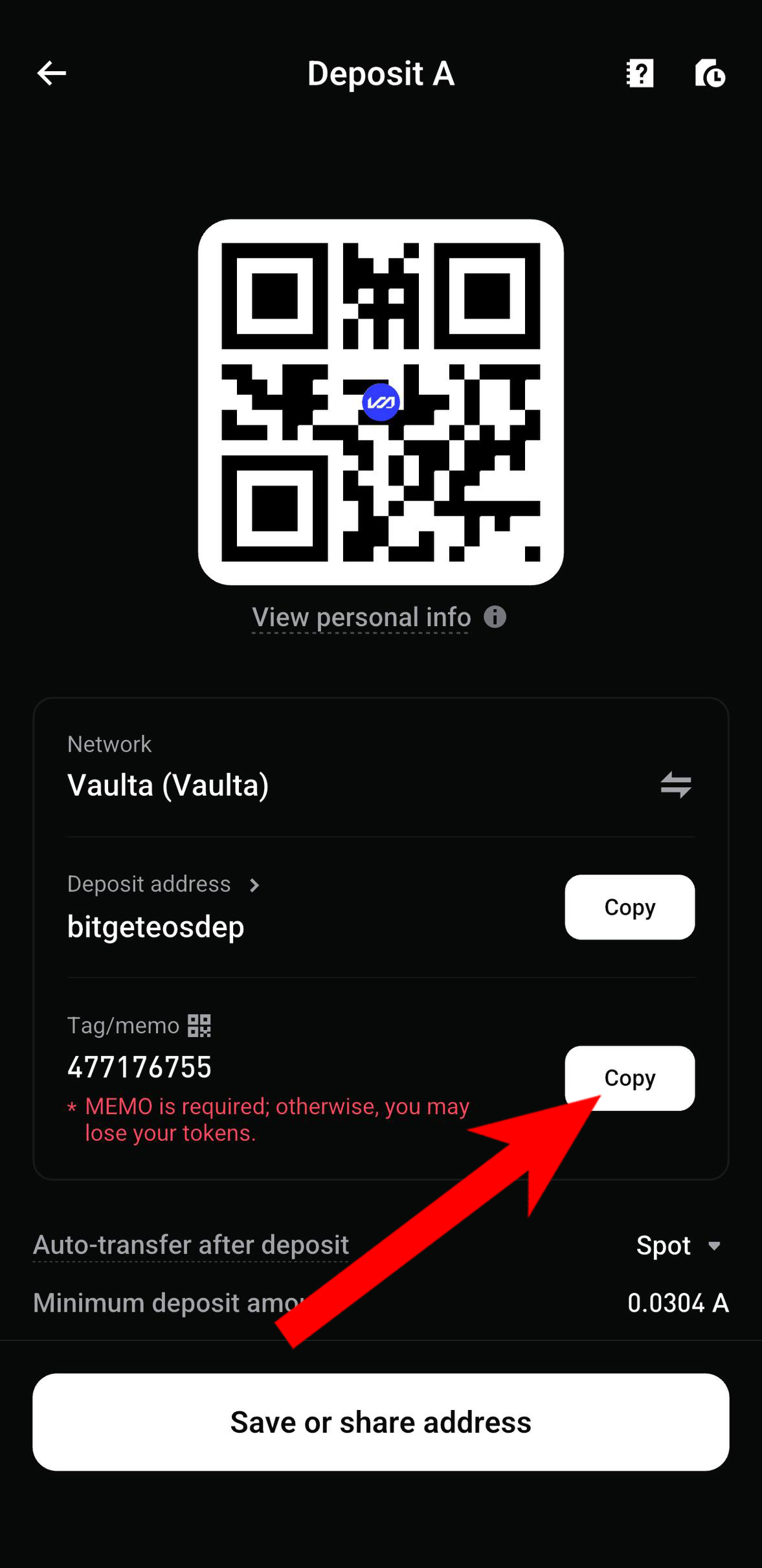762x1568 pixels.
Task: Copy the tag/memo 477176755
Action: (629, 1077)
